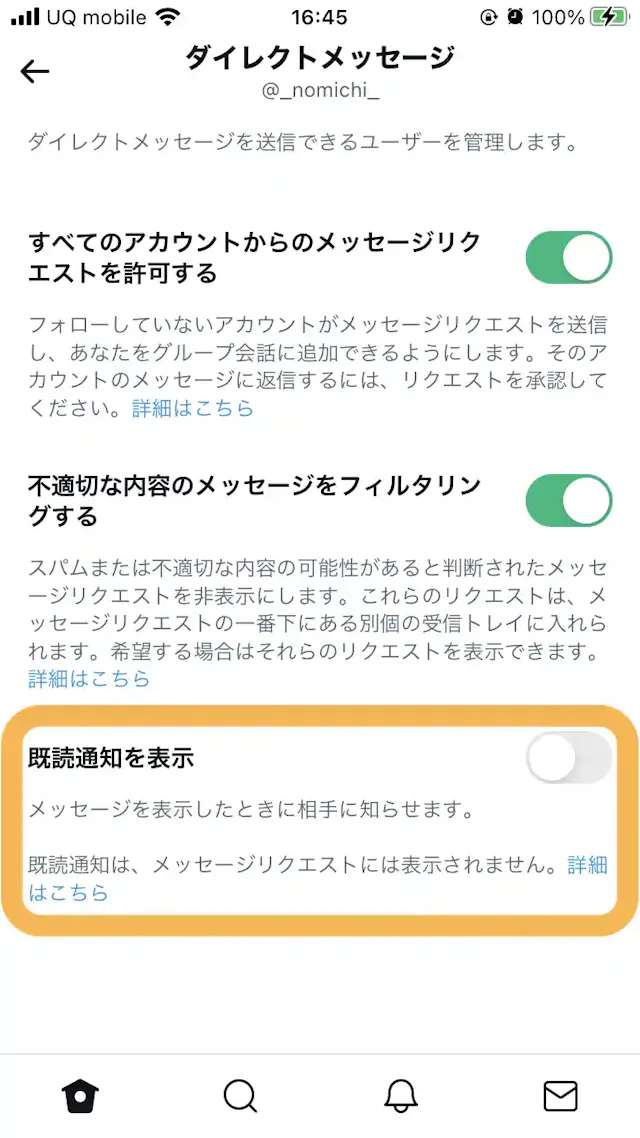Go back from Direct Messages settings
This screenshot has height=1138, width=640.
pos(35,71)
